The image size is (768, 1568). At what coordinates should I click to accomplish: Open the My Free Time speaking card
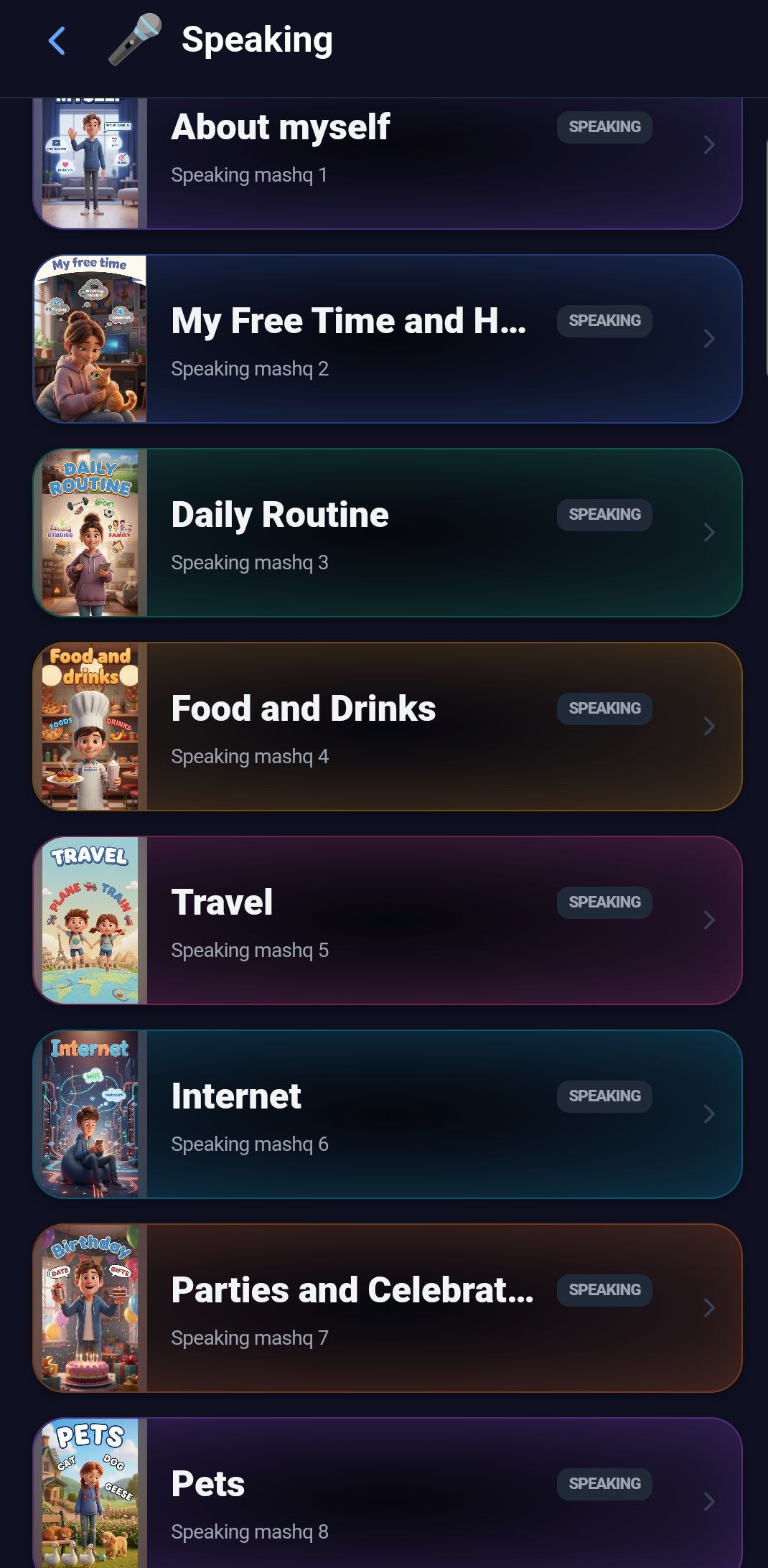tap(388, 339)
